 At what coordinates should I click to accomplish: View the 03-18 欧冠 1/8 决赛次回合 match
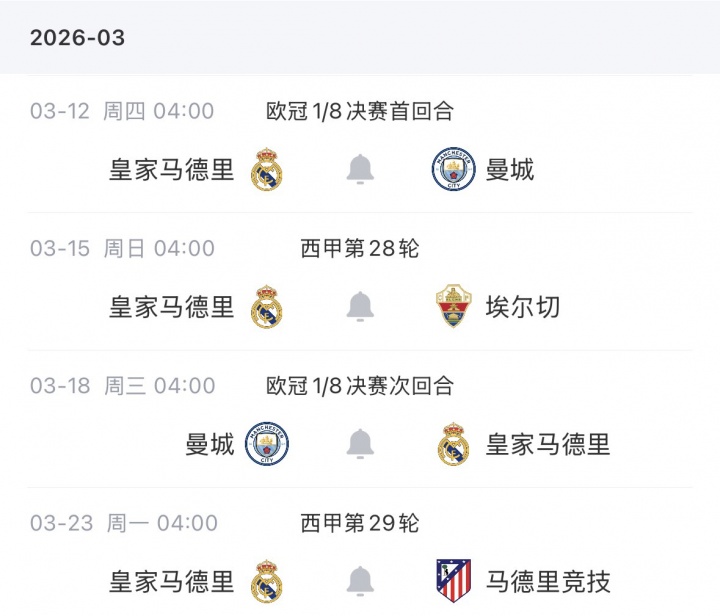(x=360, y=386)
